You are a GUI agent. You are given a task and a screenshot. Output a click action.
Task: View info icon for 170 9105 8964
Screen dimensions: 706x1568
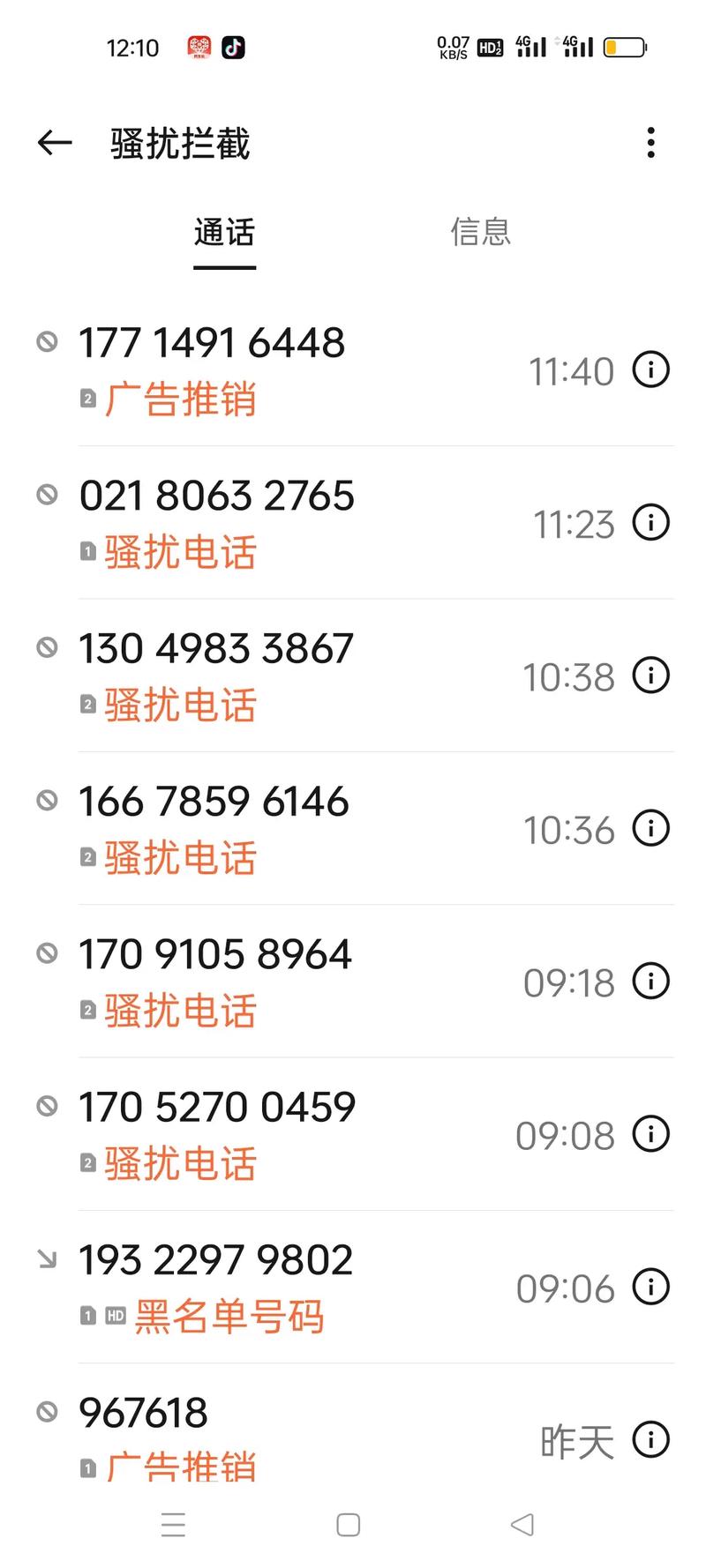[651, 981]
